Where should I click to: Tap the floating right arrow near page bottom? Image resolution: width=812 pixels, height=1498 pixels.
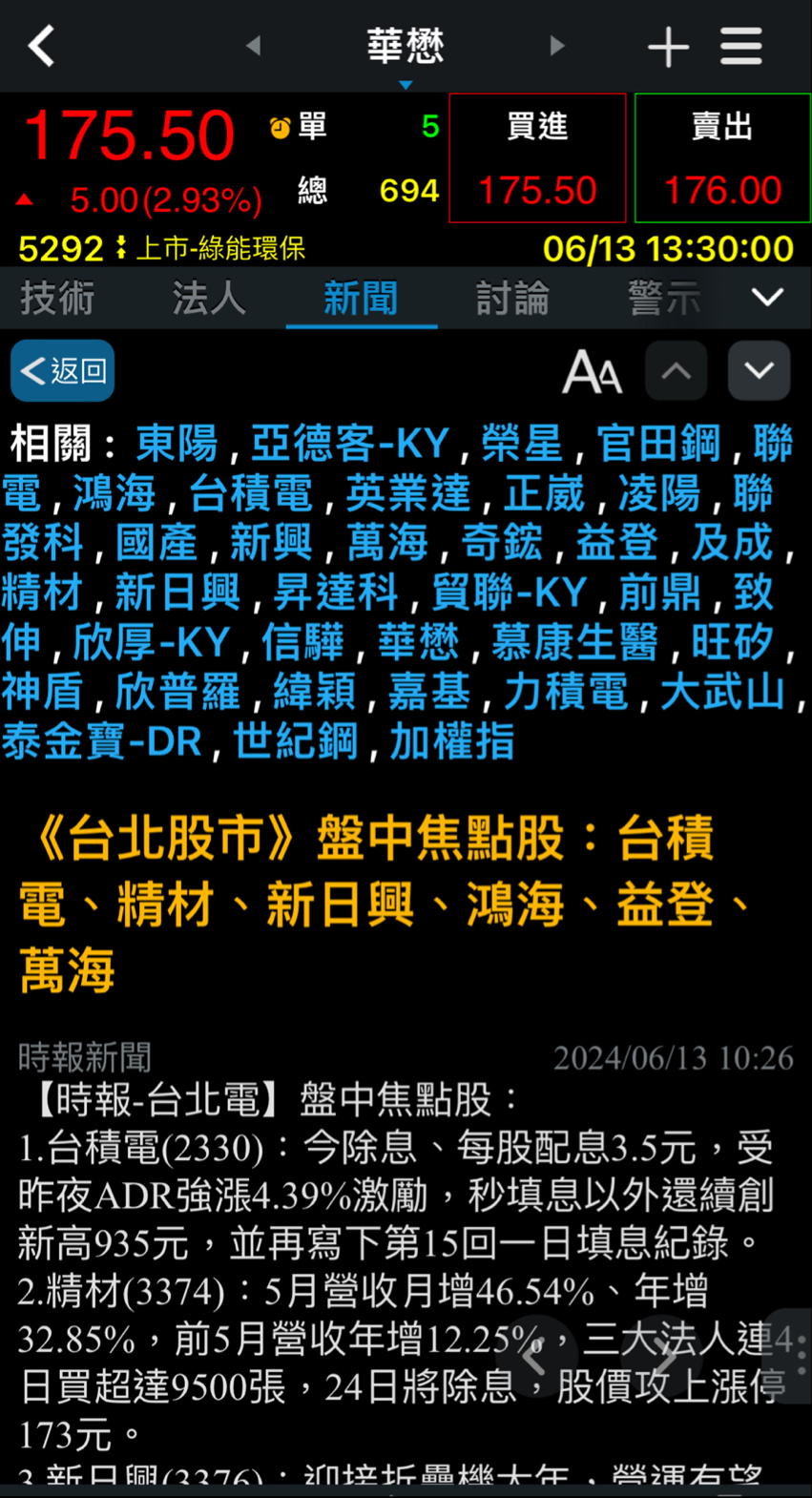point(663,1356)
